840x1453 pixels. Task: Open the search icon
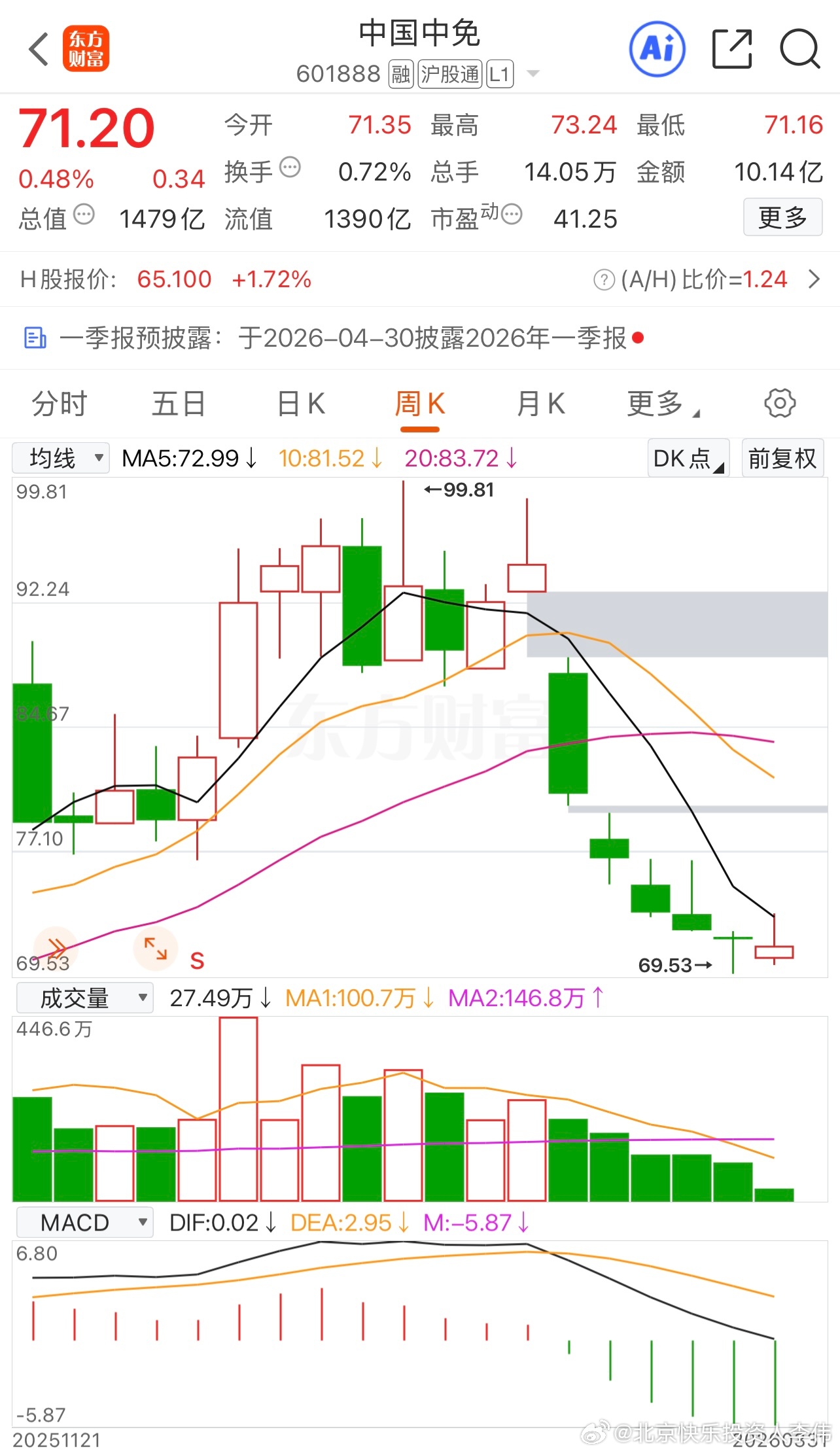click(x=799, y=48)
